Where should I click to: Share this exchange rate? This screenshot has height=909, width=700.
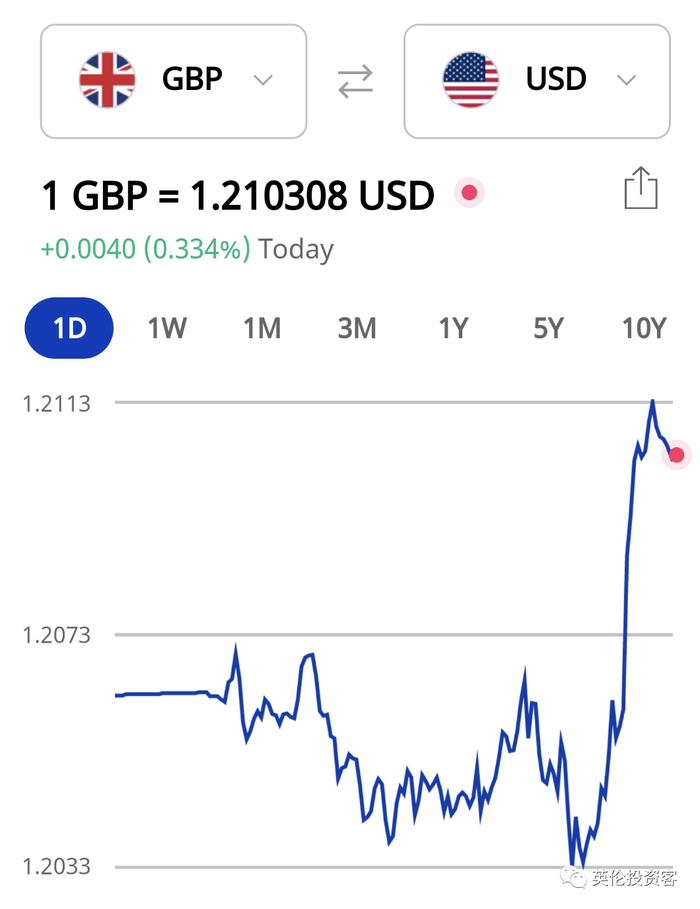pyautogui.click(x=641, y=188)
